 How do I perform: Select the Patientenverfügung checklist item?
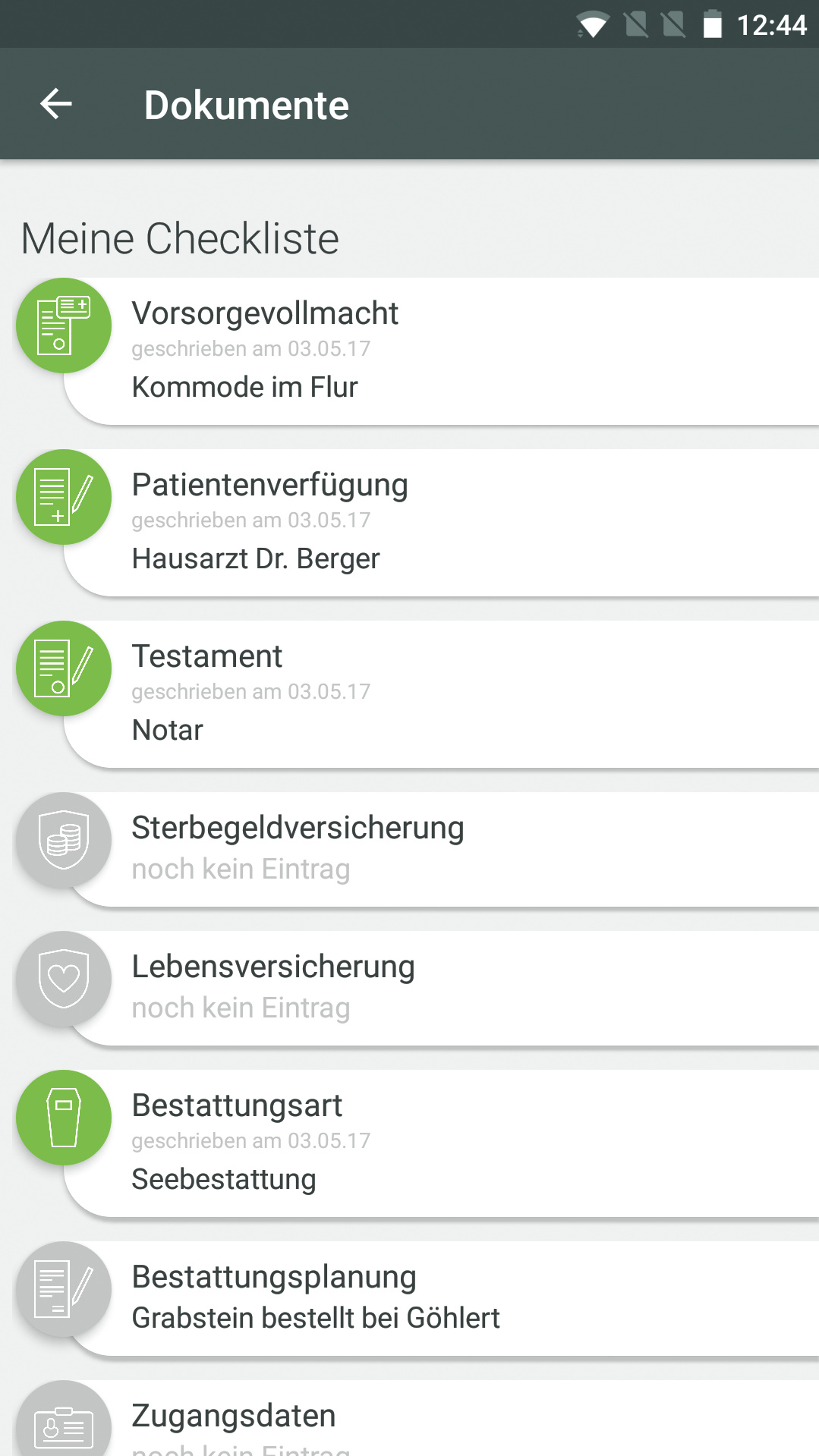[440, 522]
